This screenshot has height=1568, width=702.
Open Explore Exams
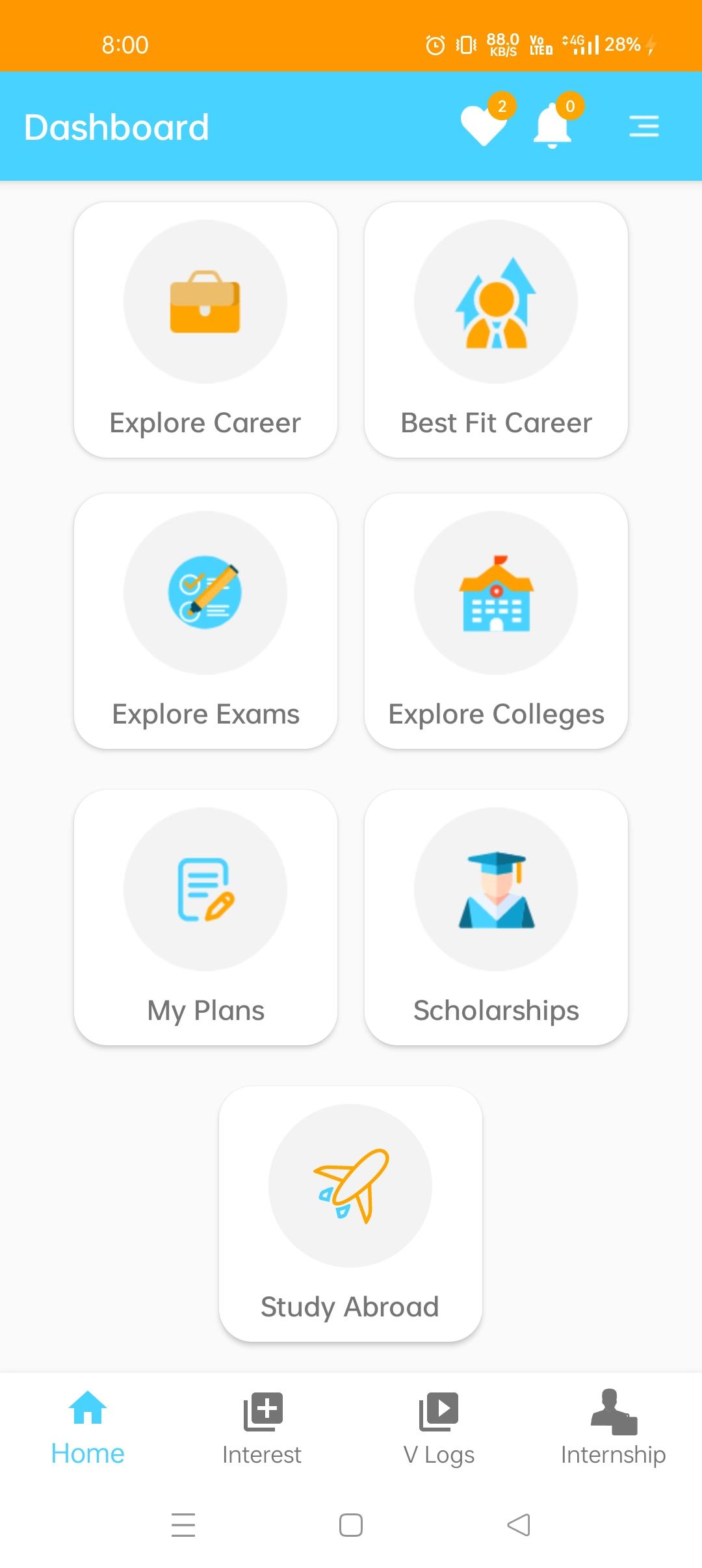point(205,621)
